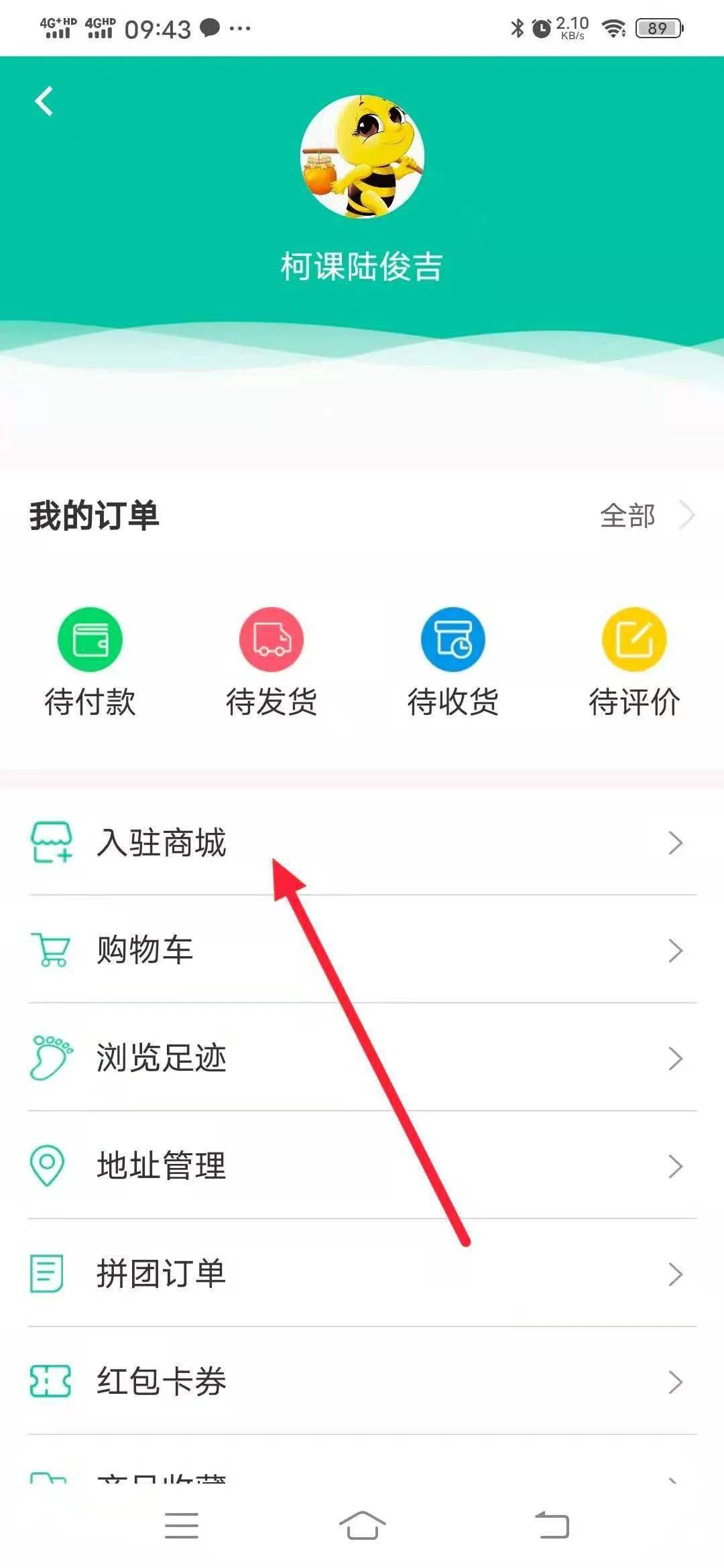Open 浏览足迹 browsing history
724x1568 pixels.
(x=362, y=1057)
